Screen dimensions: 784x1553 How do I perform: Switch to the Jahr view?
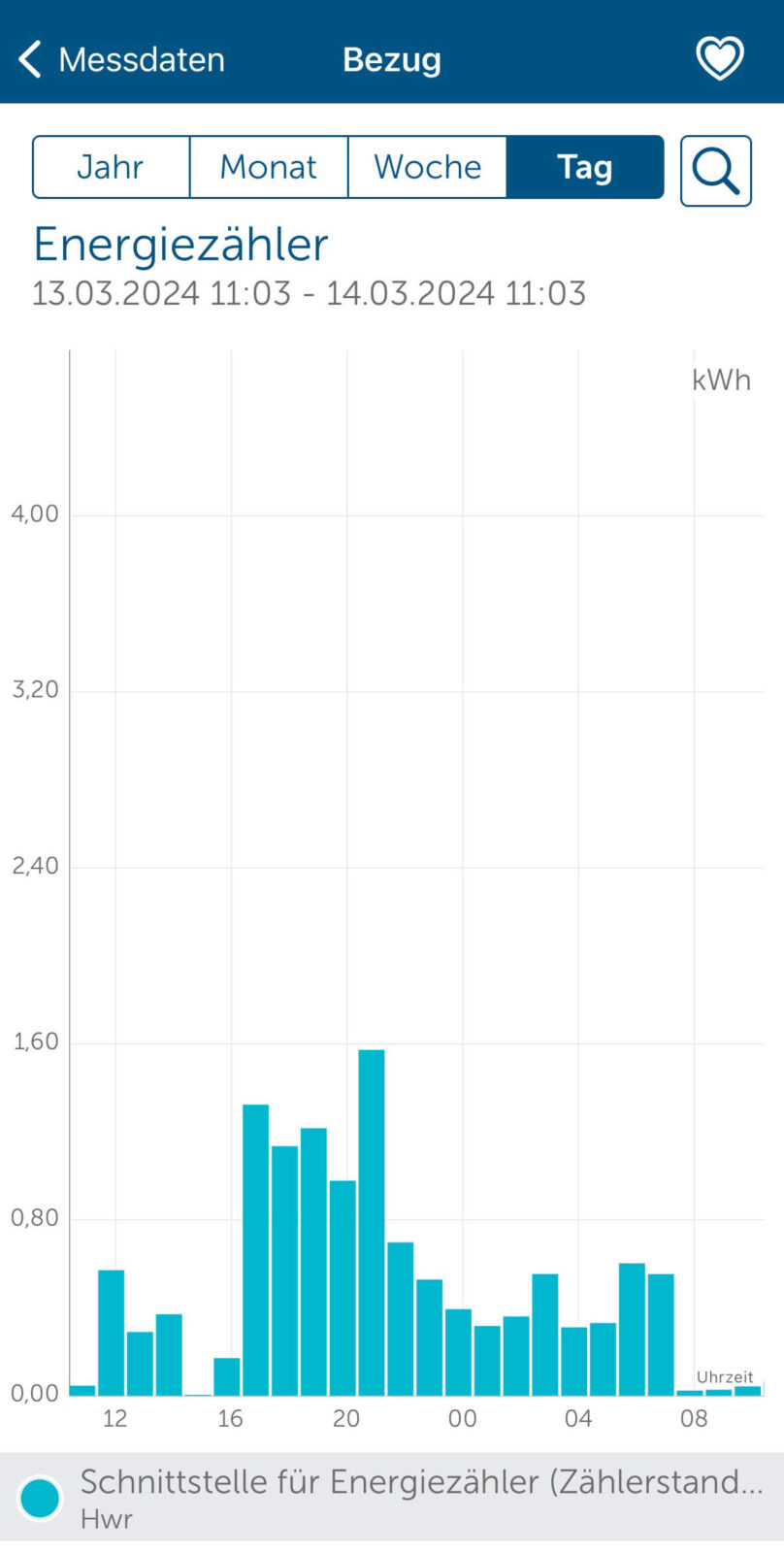click(112, 167)
